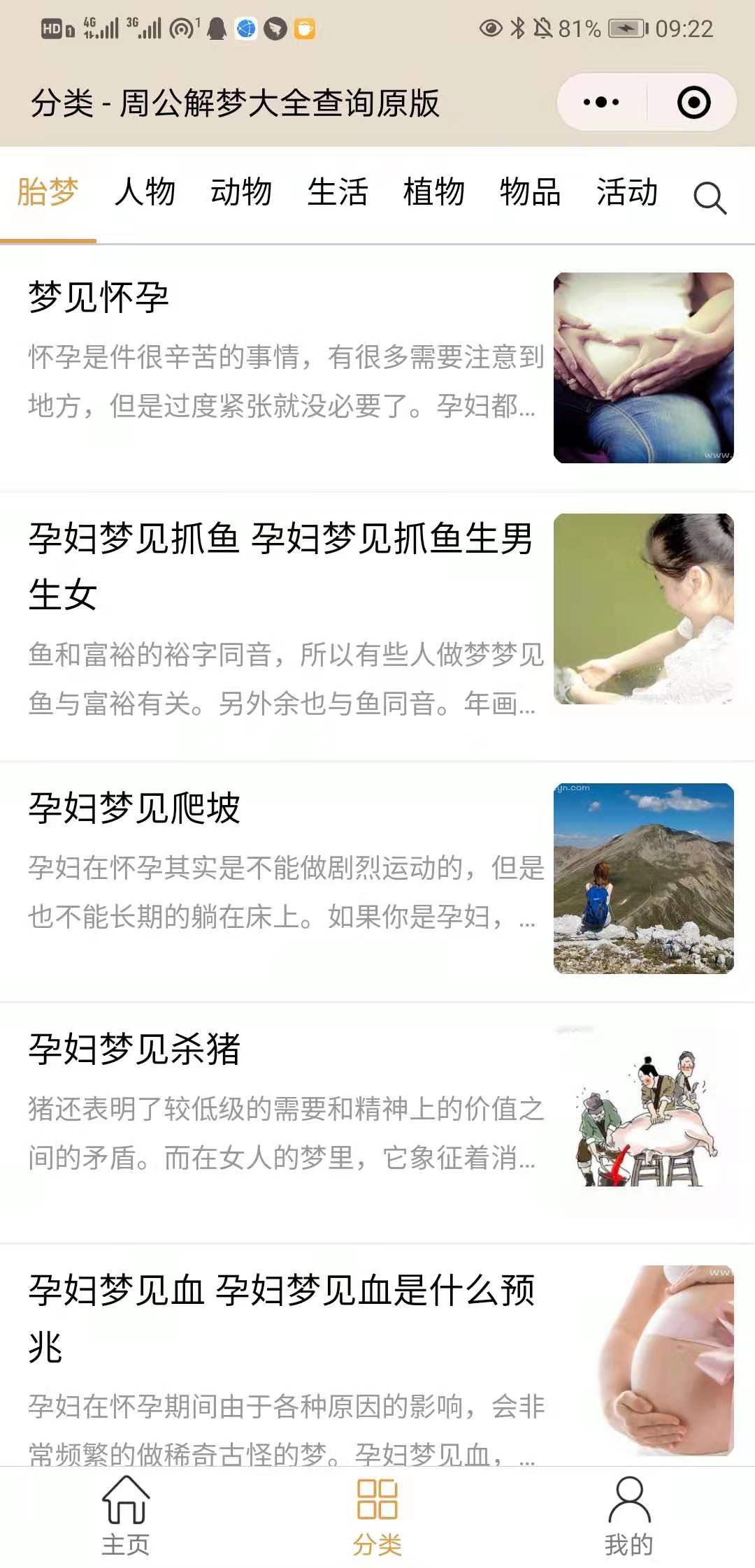
Task: Open the search magnifier icon
Action: (x=710, y=197)
